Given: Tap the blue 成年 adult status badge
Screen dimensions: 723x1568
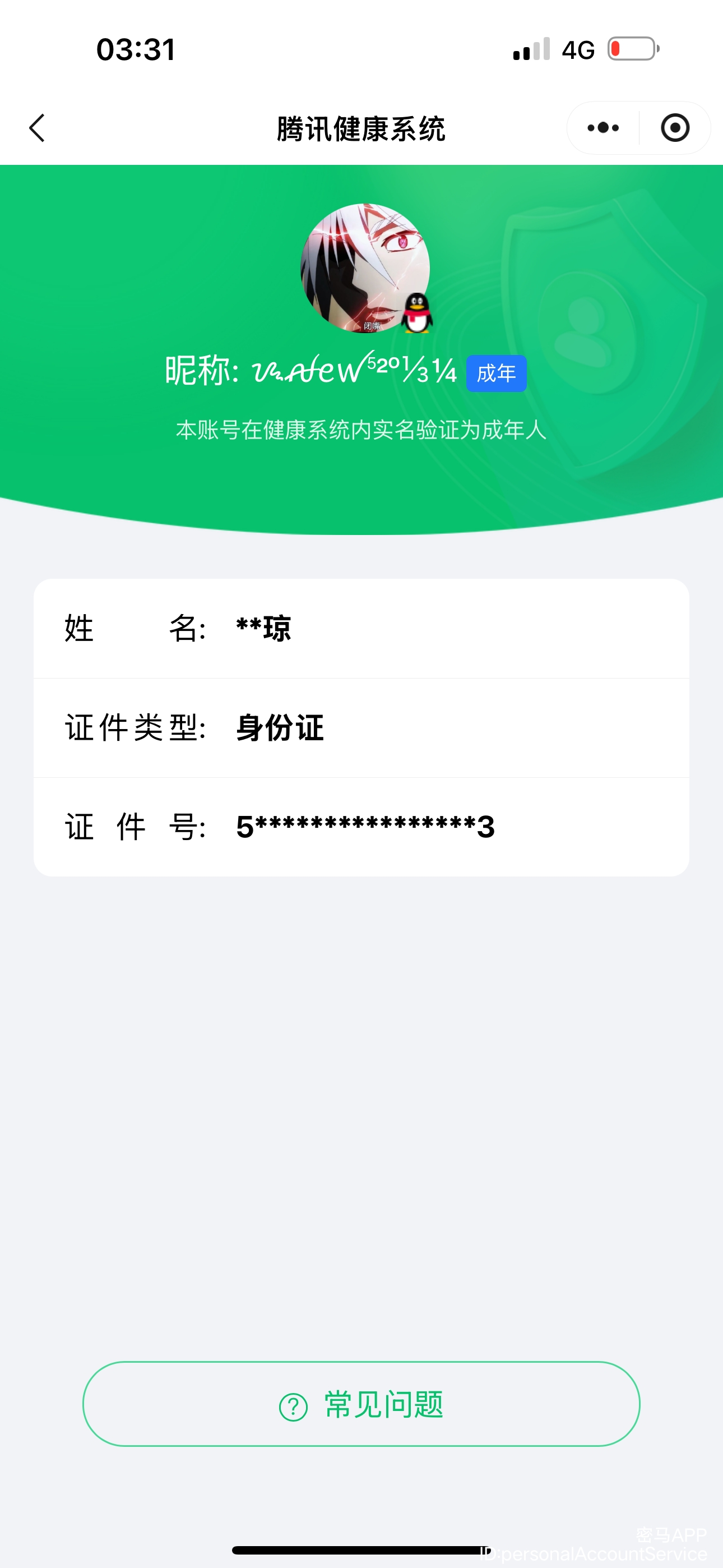Looking at the screenshot, I should coord(497,373).
